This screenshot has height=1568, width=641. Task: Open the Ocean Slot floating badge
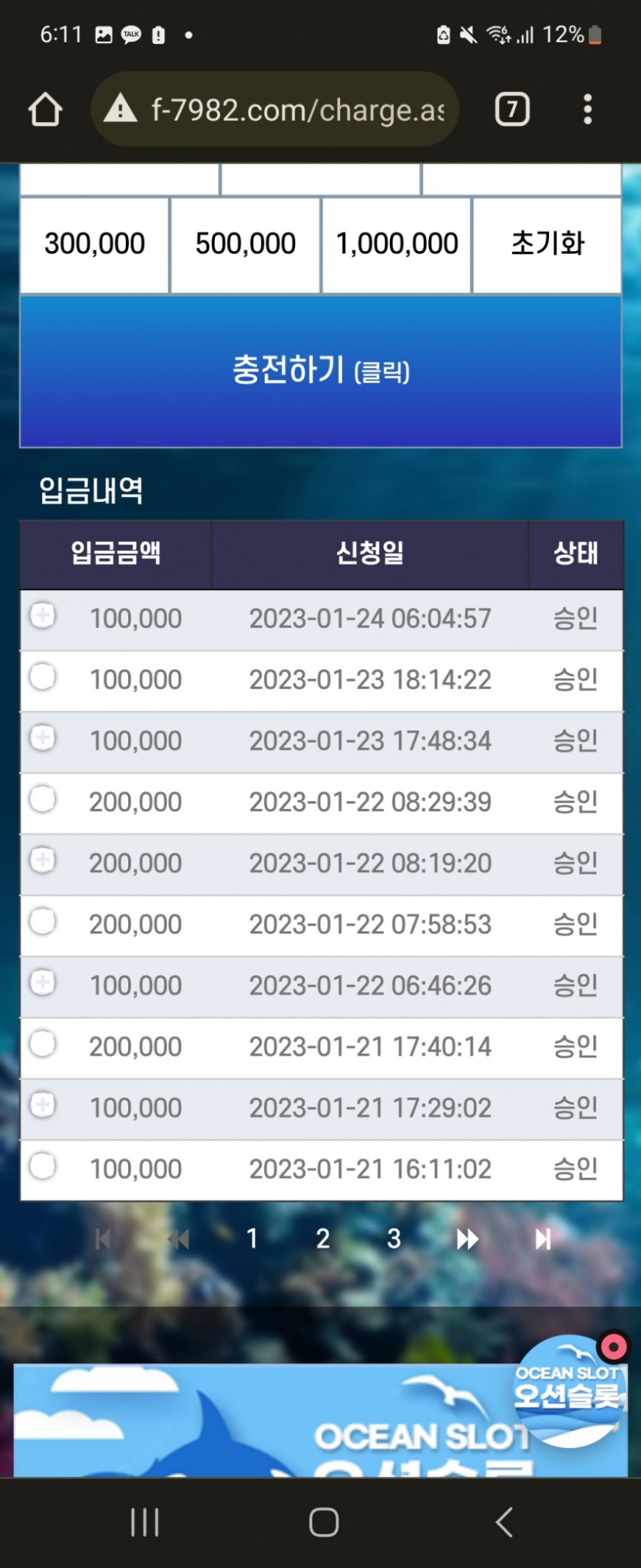click(569, 1392)
